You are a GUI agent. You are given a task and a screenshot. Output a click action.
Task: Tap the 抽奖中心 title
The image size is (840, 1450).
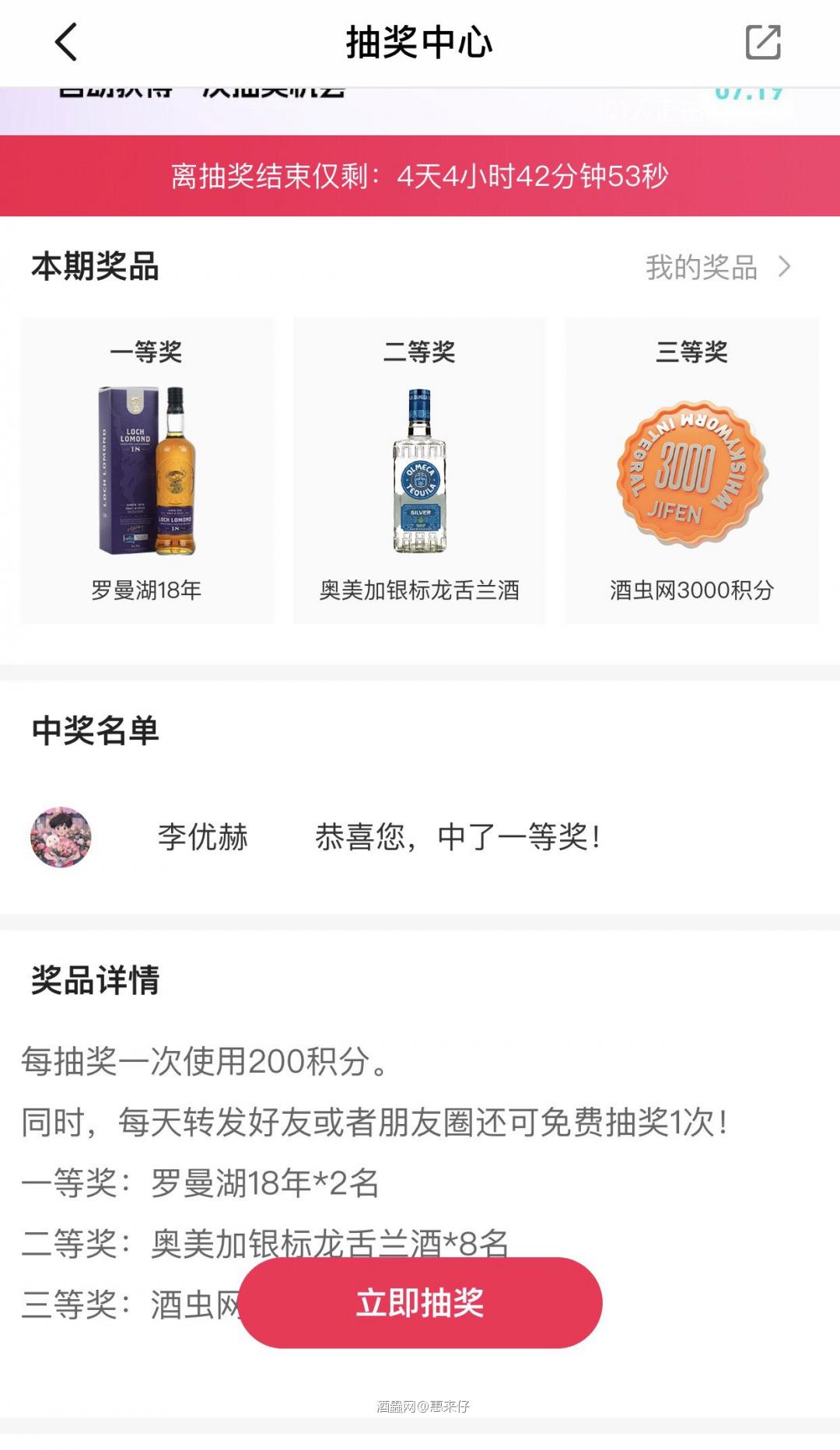tap(420, 44)
